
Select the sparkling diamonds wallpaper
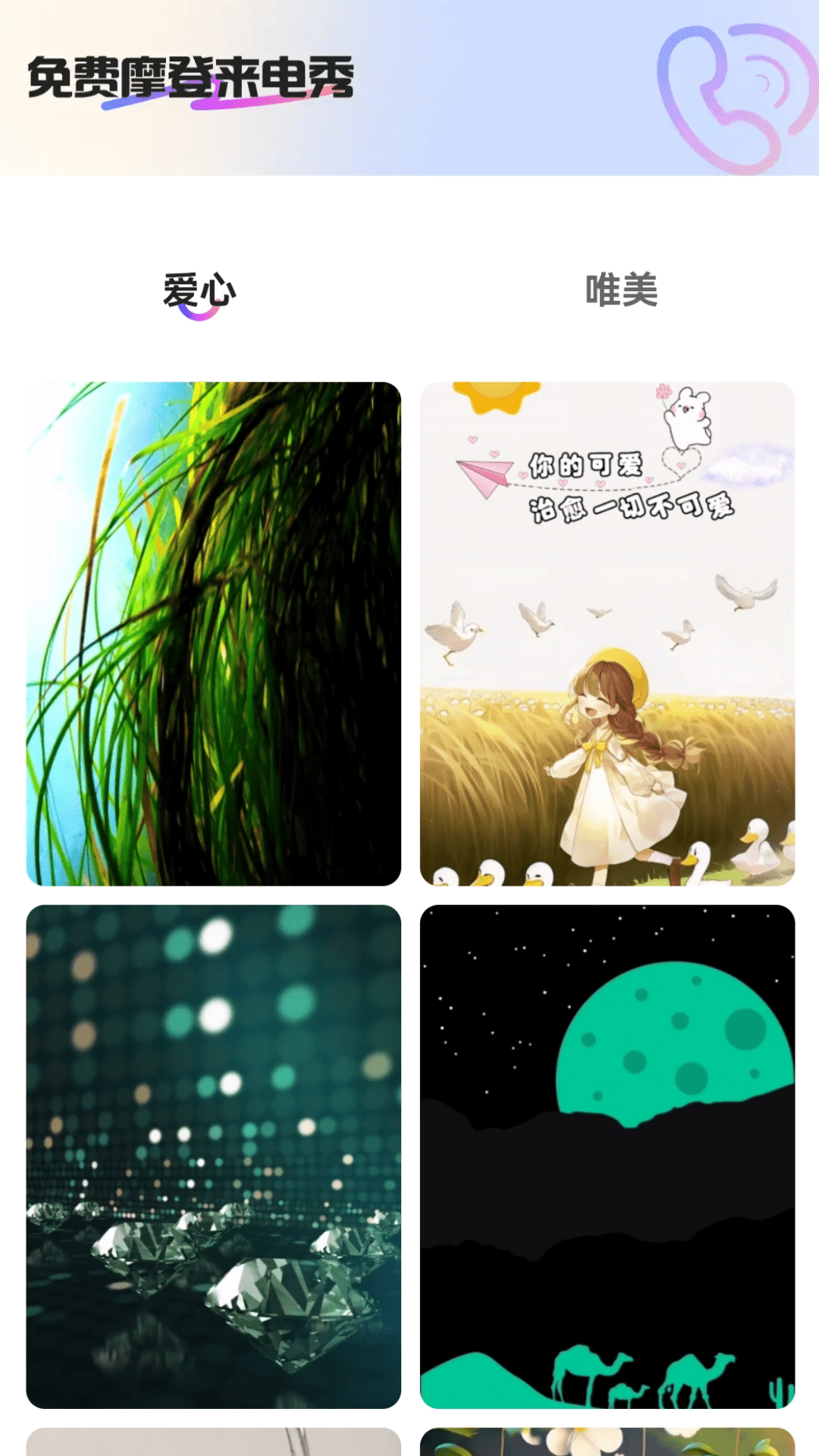tap(214, 1156)
